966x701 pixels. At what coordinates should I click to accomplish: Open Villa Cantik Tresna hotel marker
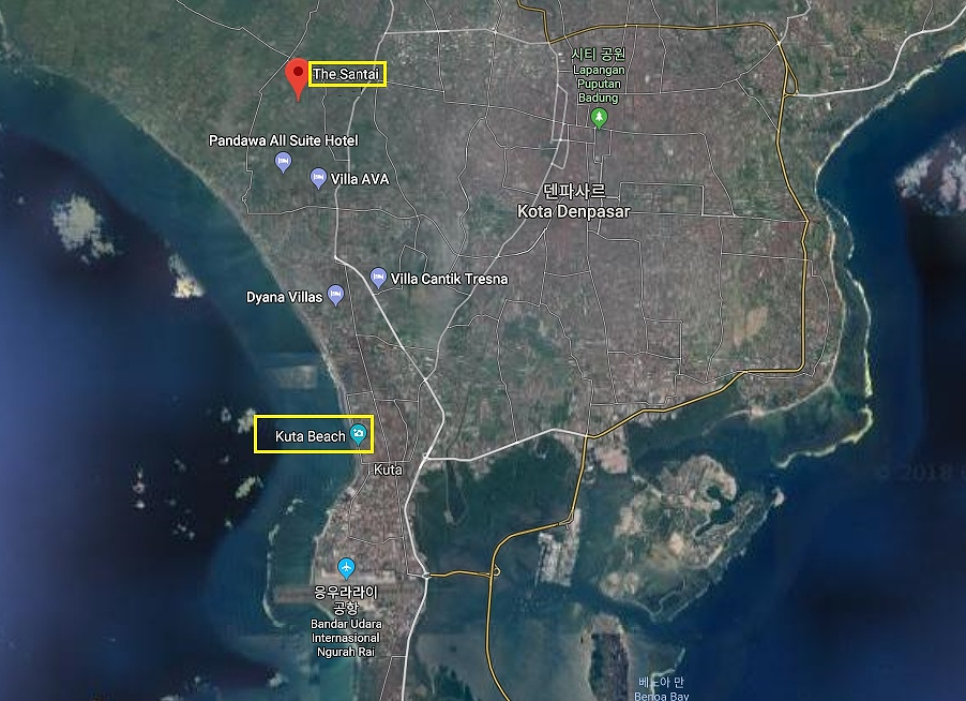pos(378,278)
